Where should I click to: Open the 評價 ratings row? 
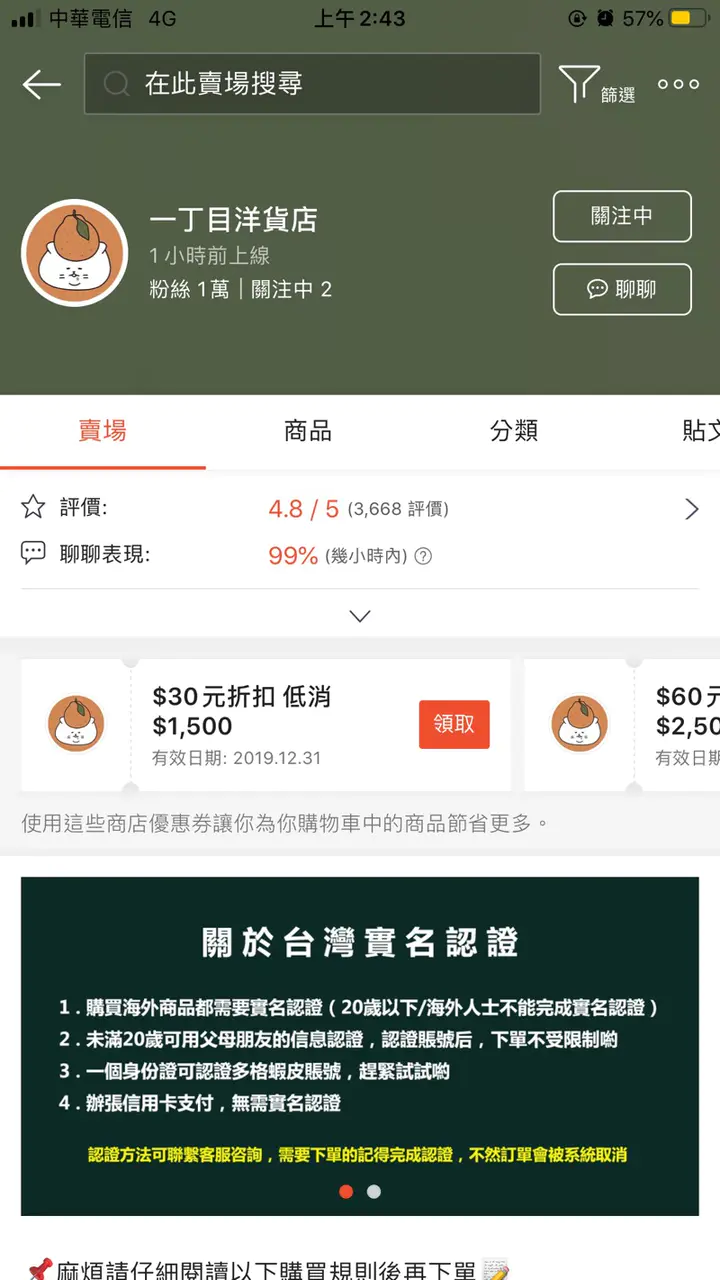click(x=360, y=509)
